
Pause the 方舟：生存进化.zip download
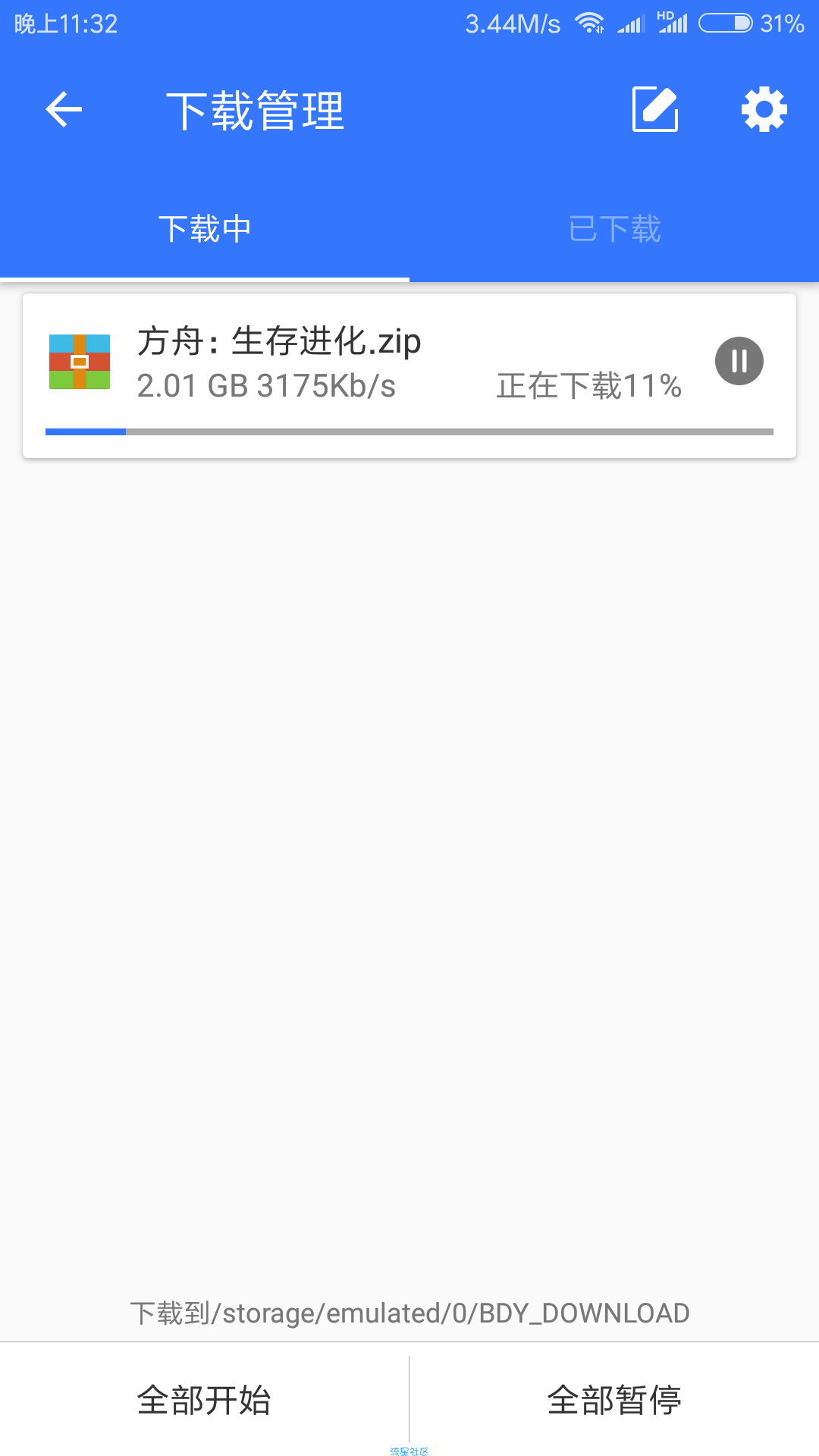click(x=739, y=361)
